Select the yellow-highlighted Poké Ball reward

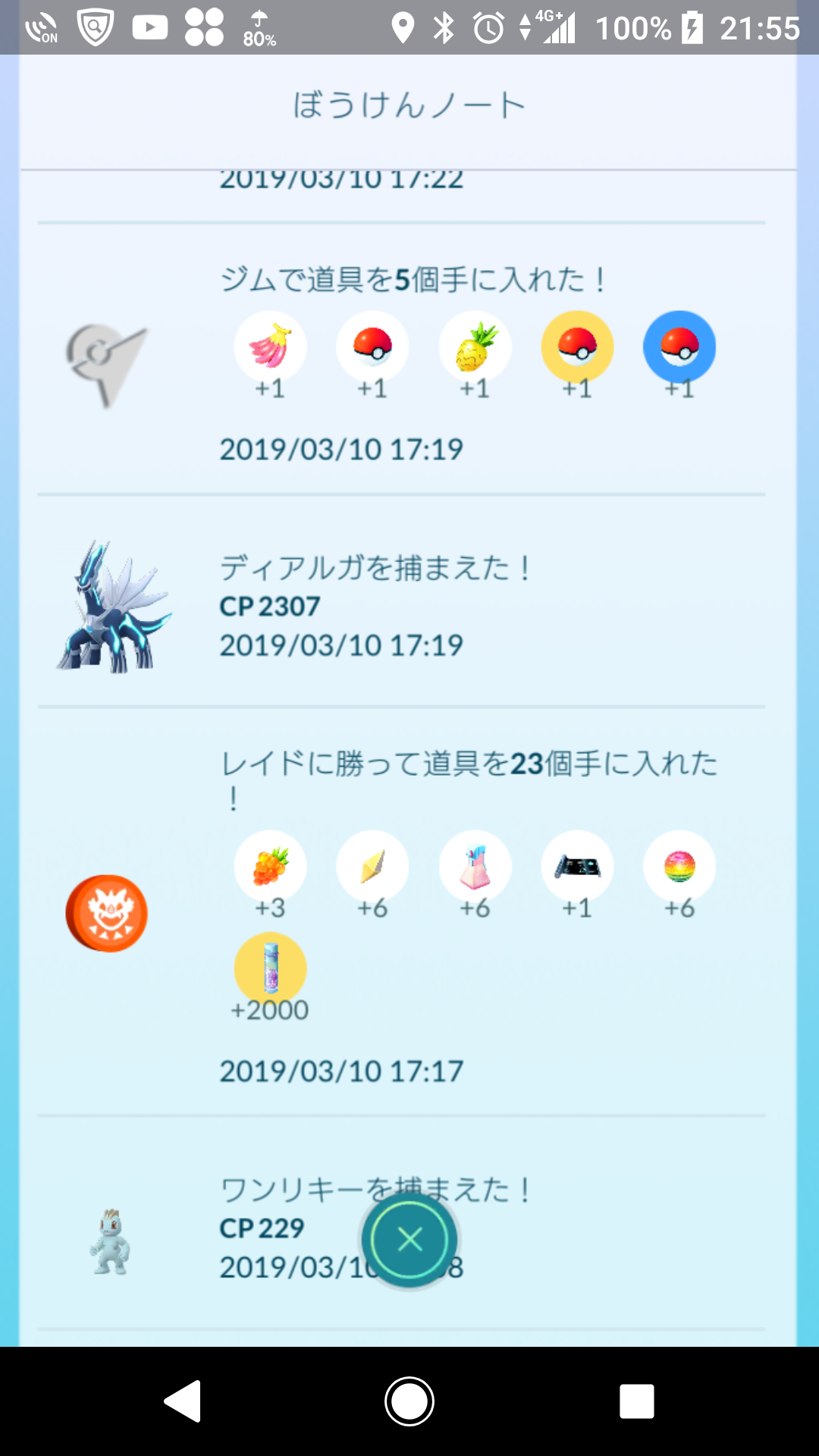click(577, 346)
